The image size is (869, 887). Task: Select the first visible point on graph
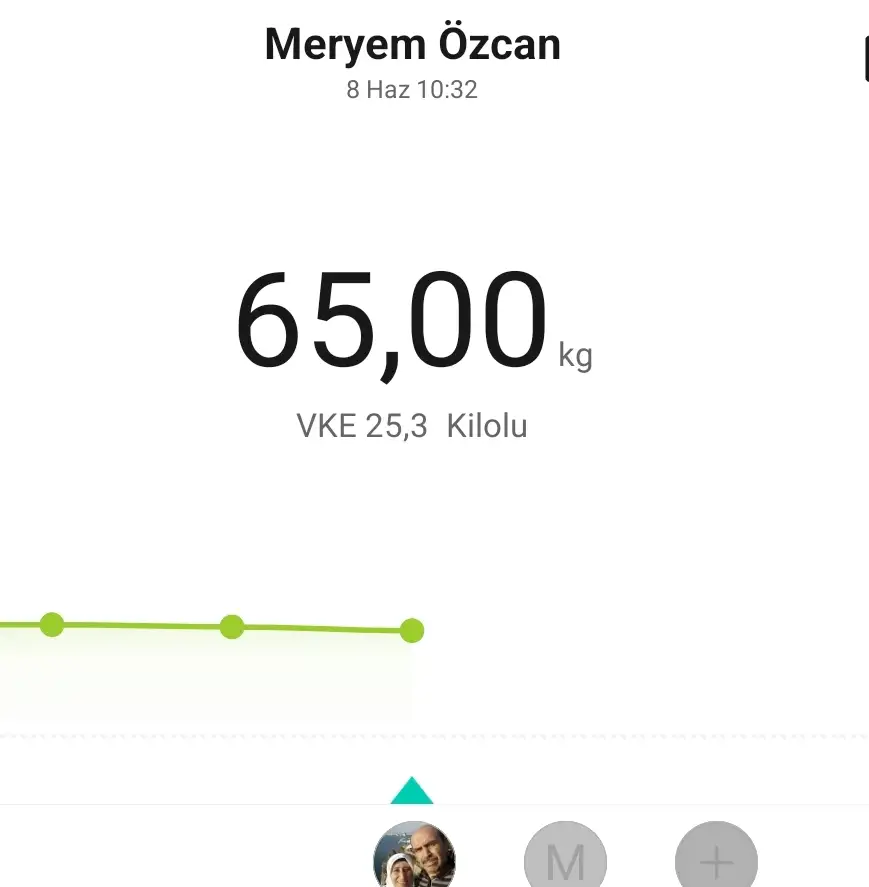52,625
